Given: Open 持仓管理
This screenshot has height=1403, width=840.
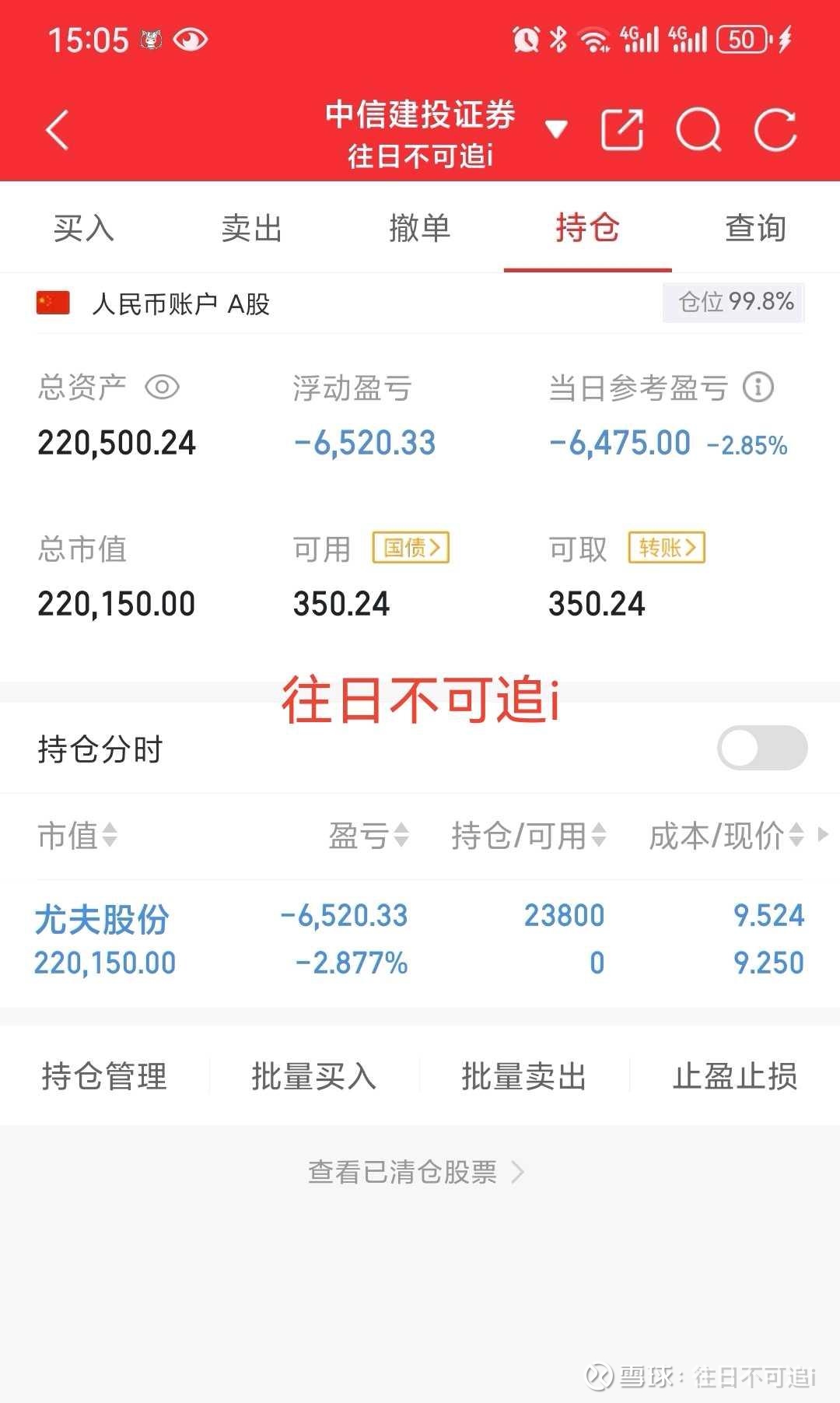Looking at the screenshot, I should [x=104, y=1076].
